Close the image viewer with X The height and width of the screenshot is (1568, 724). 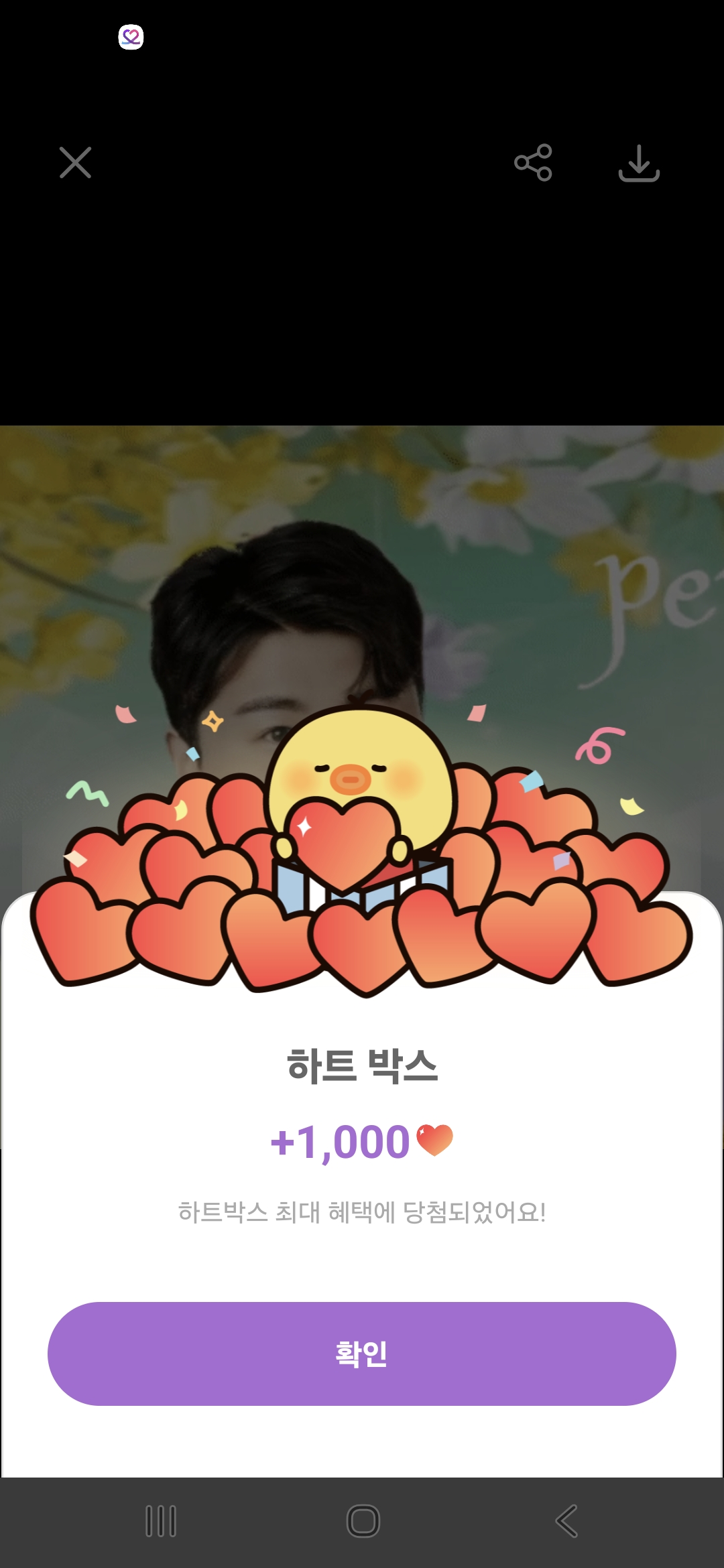click(75, 163)
